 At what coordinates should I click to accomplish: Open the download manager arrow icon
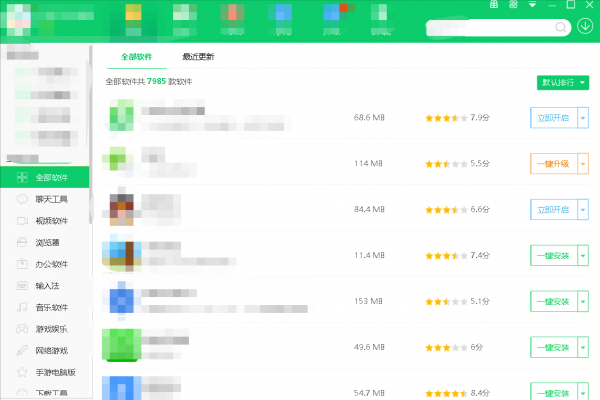click(x=586, y=25)
